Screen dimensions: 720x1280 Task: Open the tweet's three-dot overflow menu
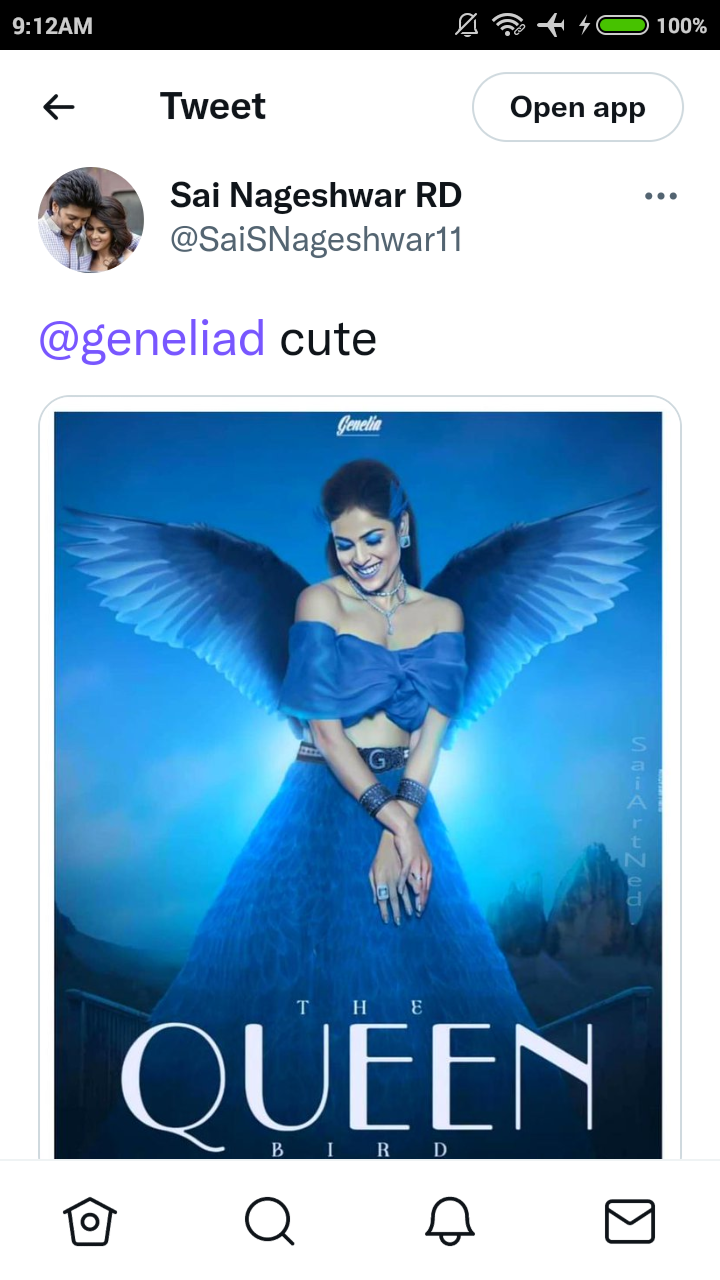(x=661, y=196)
